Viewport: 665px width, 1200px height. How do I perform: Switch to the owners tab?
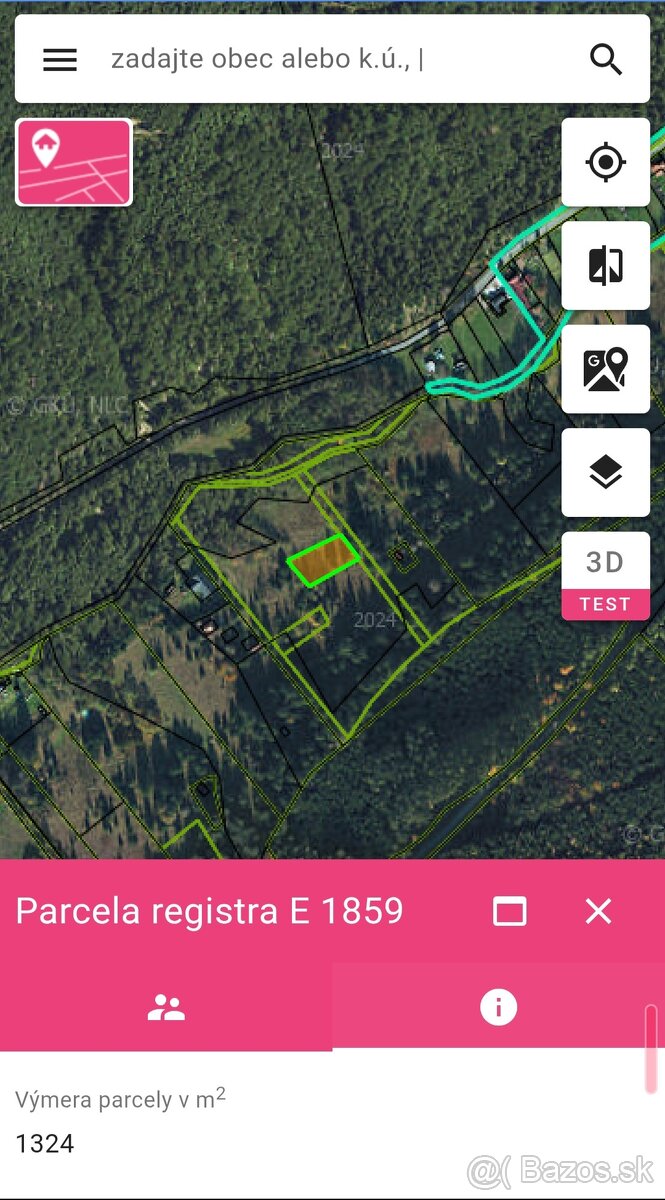click(x=166, y=1007)
